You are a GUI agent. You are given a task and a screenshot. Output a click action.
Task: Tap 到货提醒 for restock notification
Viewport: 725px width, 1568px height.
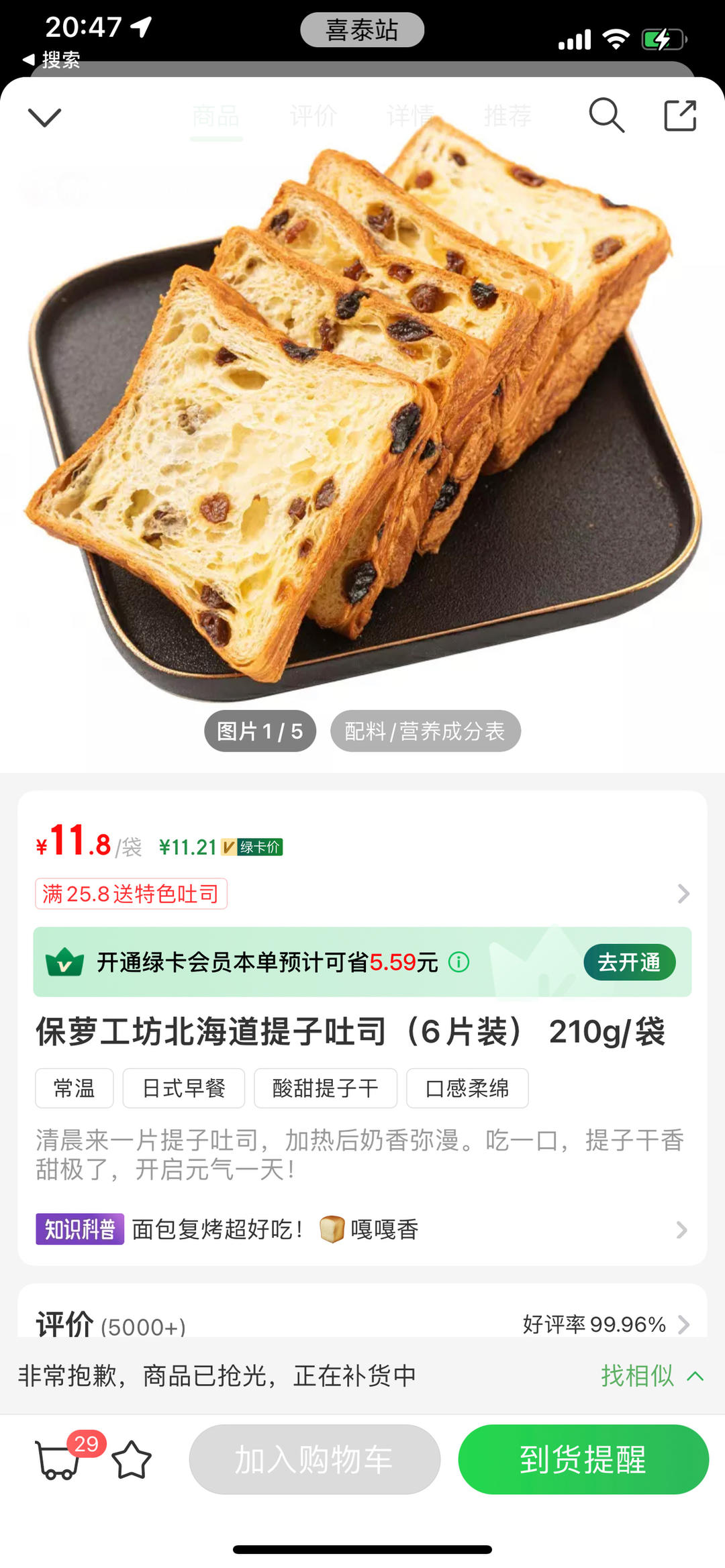583,1459
